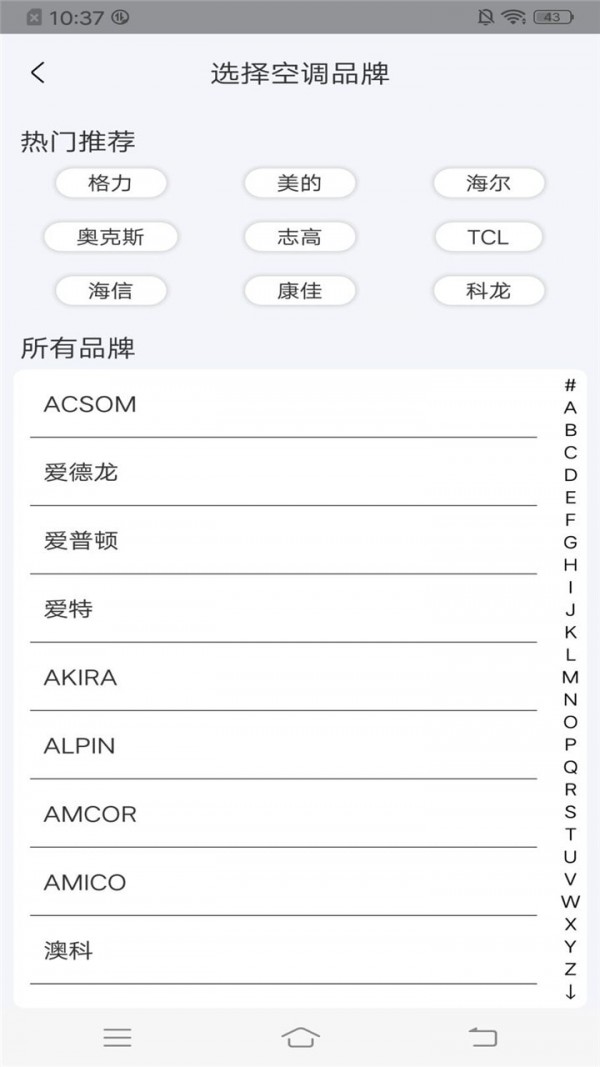
Task: Select the 海信 brand chip
Action: [110, 291]
